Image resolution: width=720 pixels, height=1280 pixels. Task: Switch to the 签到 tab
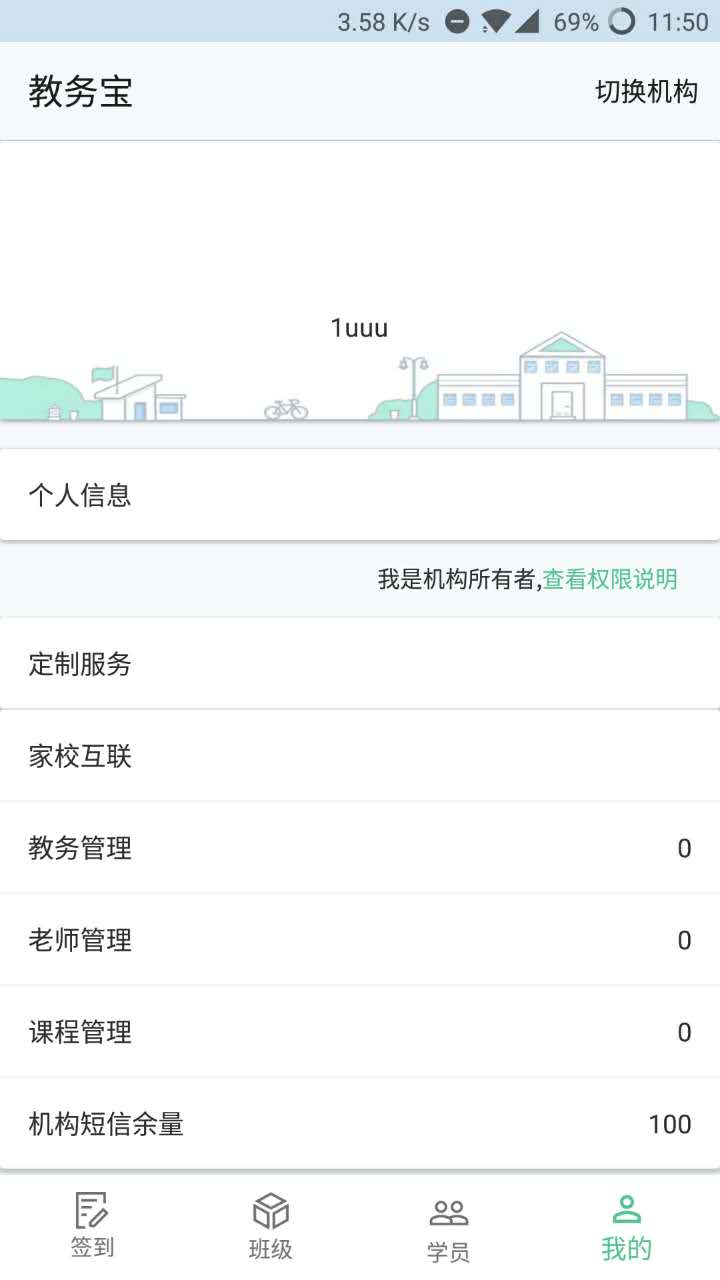coord(92,1226)
